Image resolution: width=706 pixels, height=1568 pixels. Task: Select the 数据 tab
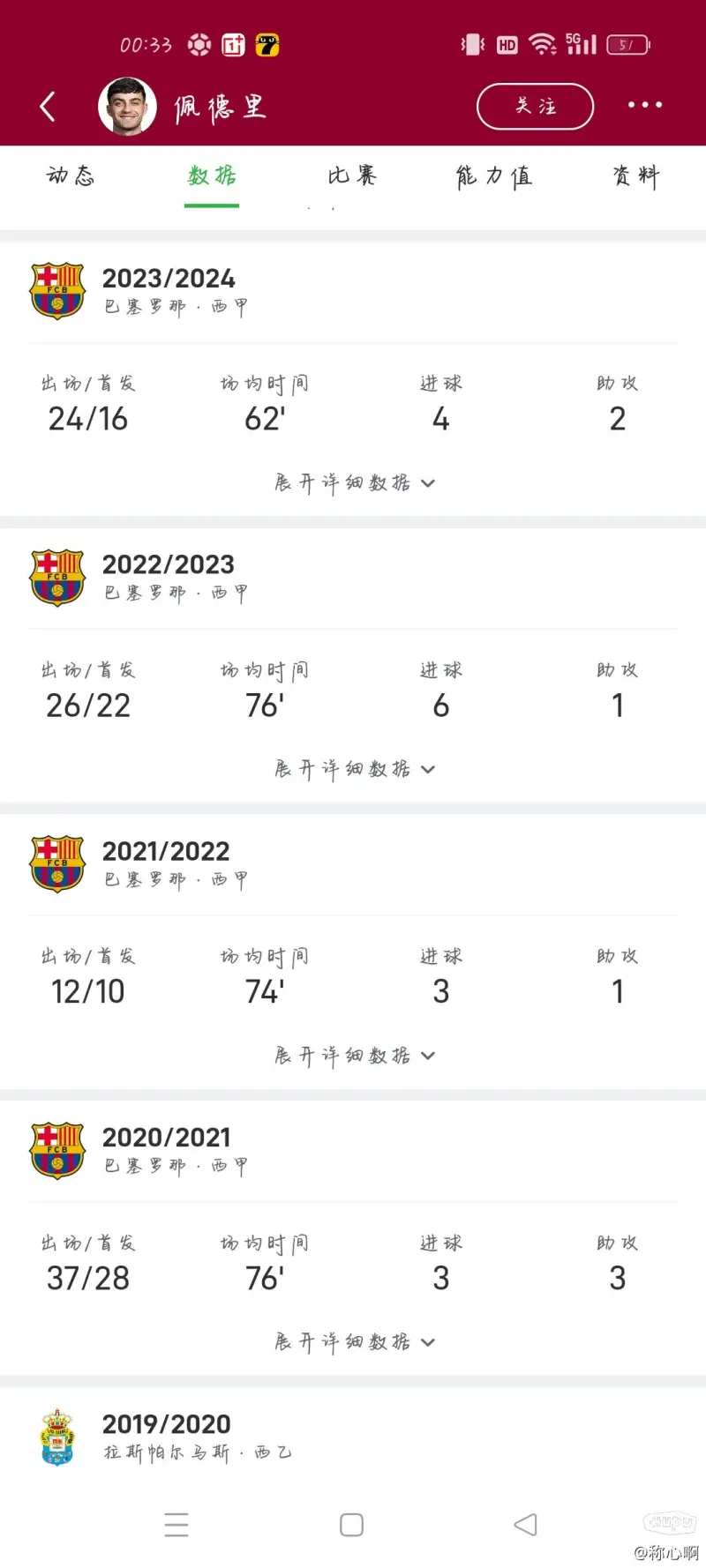(212, 175)
